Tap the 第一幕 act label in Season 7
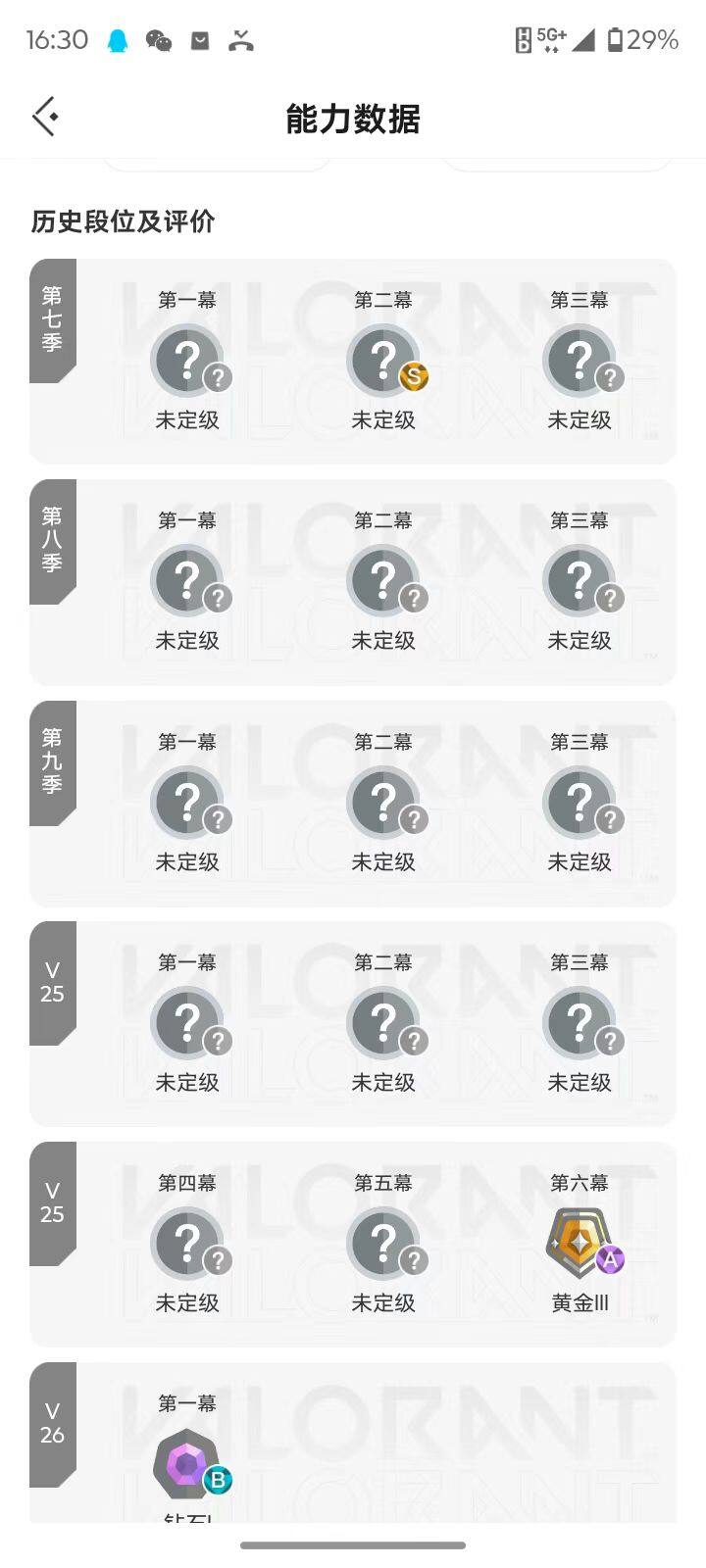 tap(187, 299)
